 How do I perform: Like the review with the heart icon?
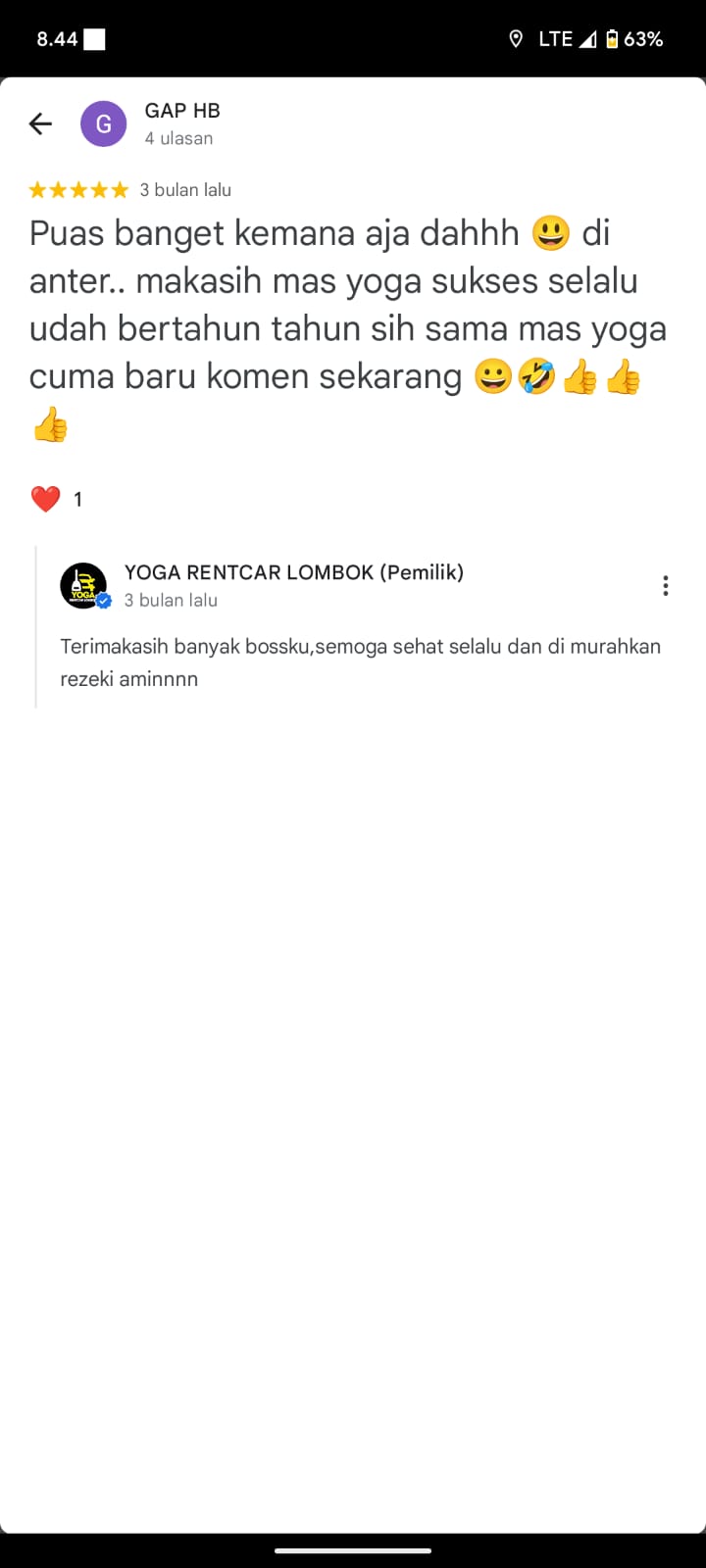pyautogui.click(x=46, y=500)
